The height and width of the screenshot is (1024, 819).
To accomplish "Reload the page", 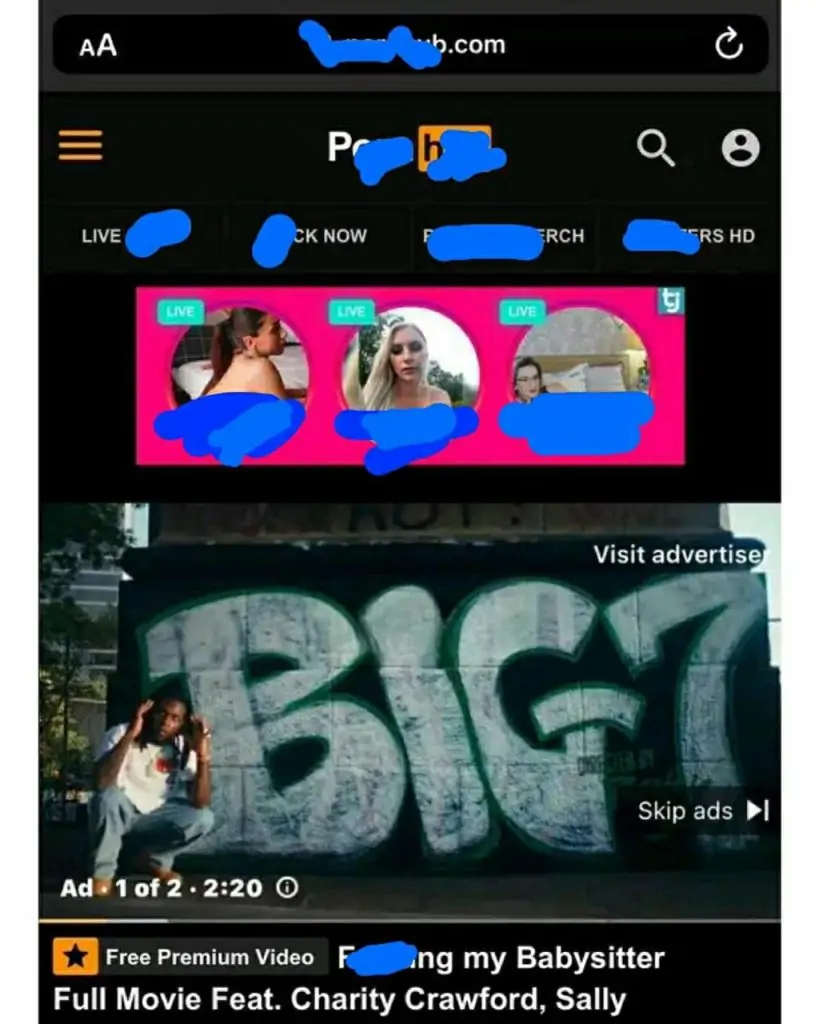I will [x=729, y=44].
